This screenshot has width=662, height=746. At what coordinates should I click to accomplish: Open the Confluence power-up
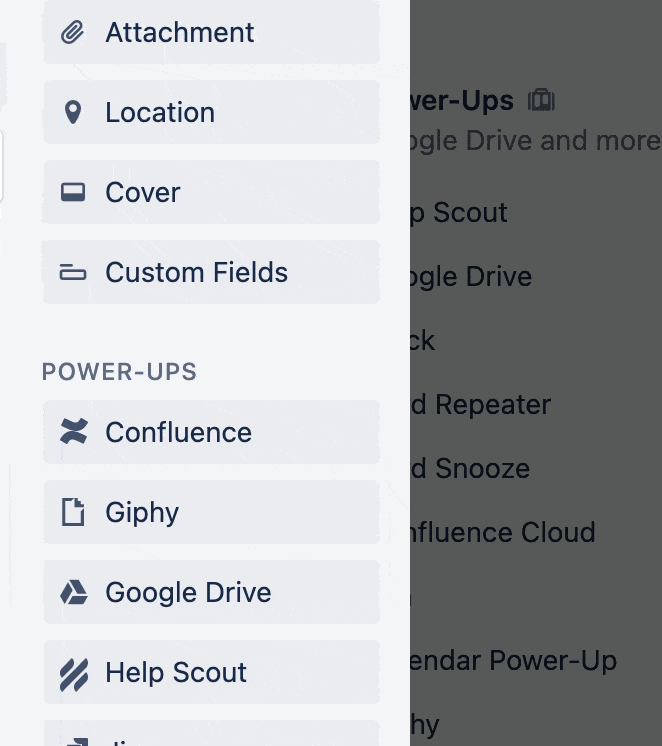pos(211,432)
